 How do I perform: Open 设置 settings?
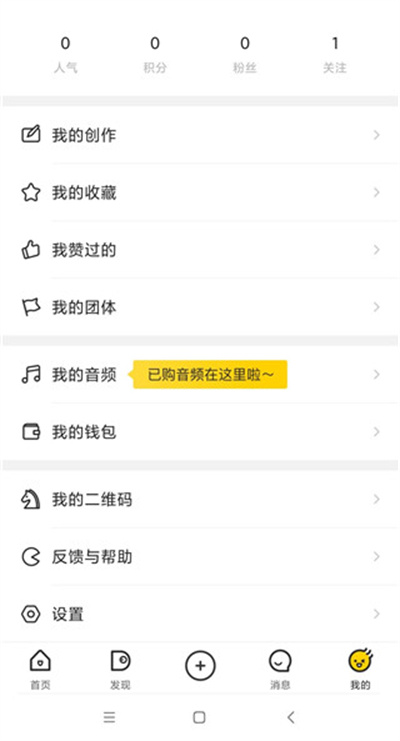[x=200, y=614]
